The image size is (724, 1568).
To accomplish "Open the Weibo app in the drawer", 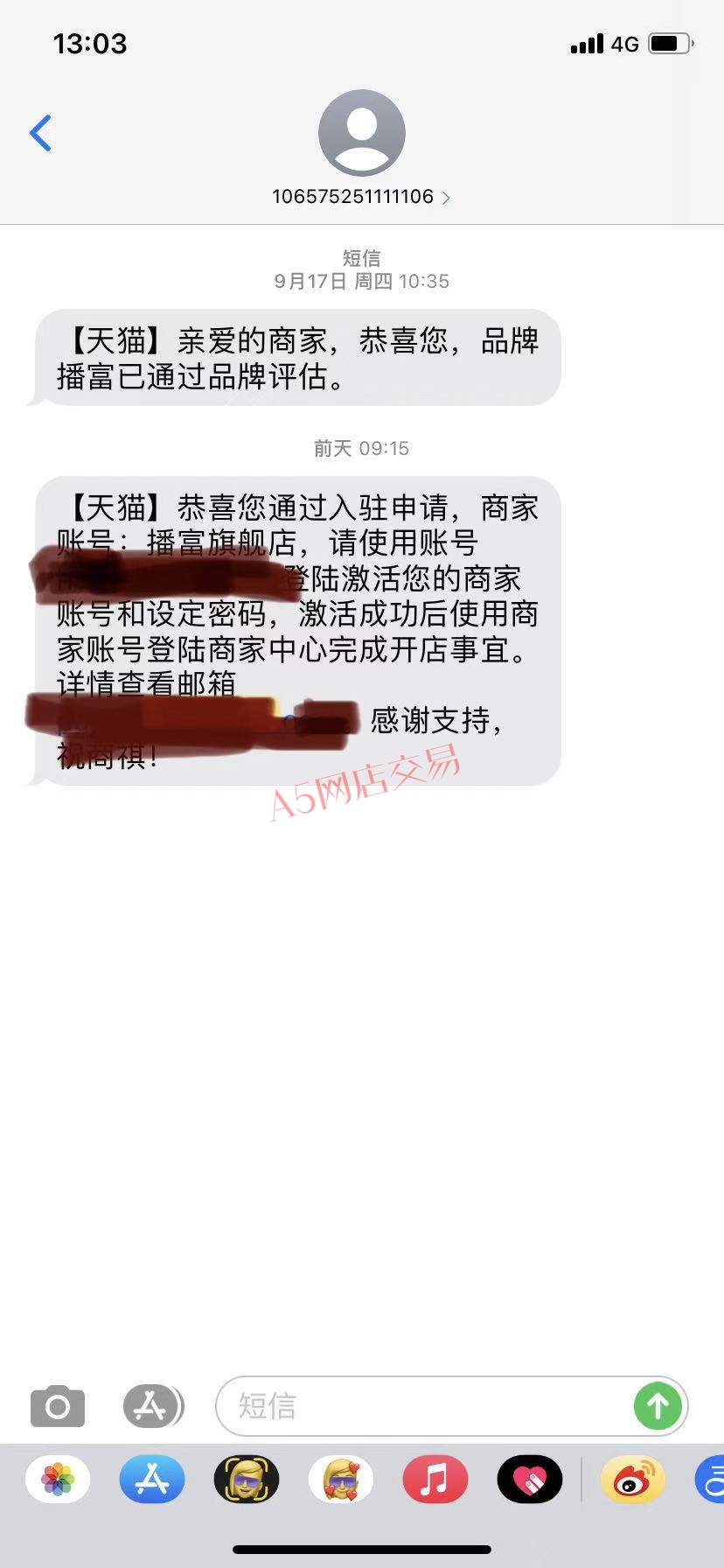I will [633, 1479].
